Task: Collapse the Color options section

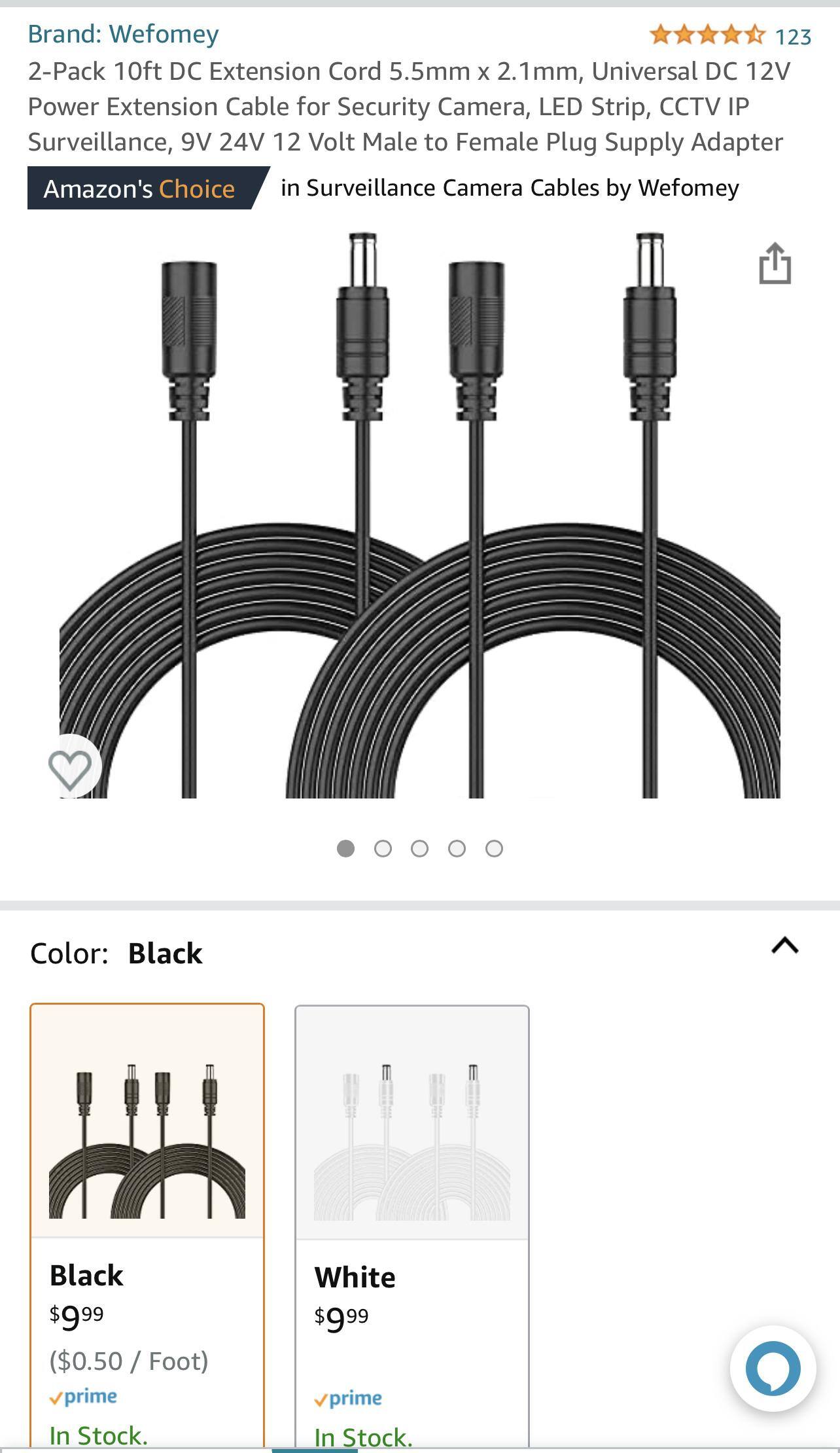Action: coord(785,946)
